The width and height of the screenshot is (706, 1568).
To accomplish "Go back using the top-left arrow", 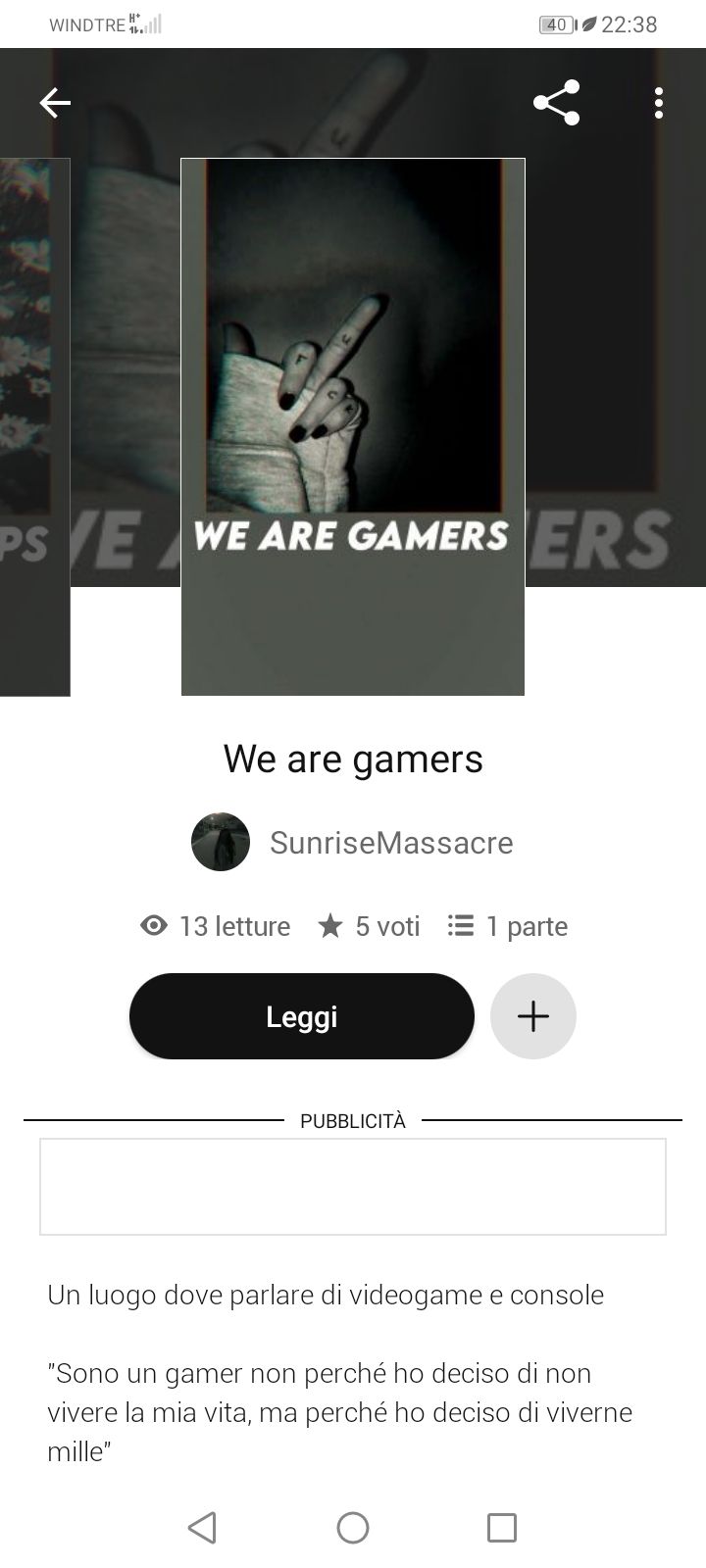I will 55,103.
